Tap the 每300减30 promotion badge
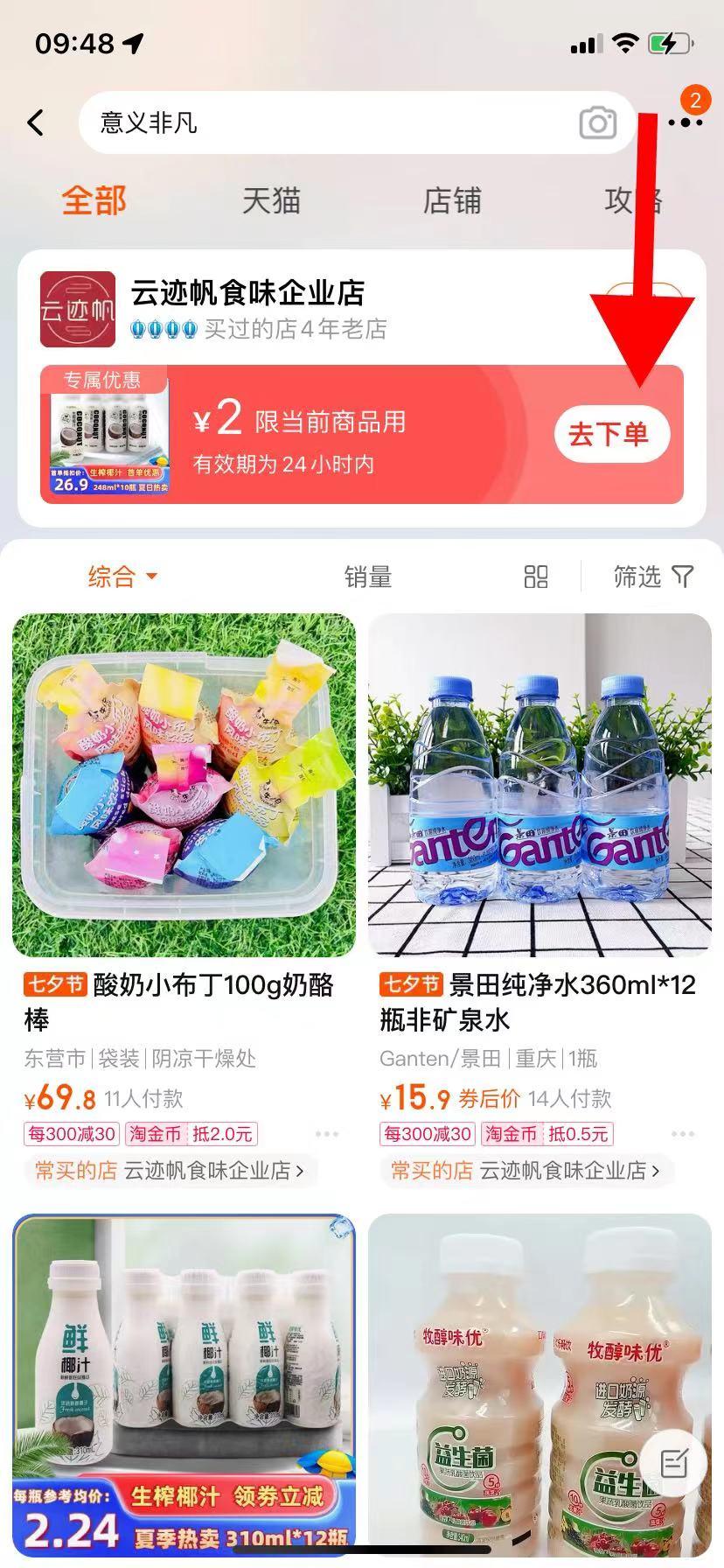 coord(71,1134)
